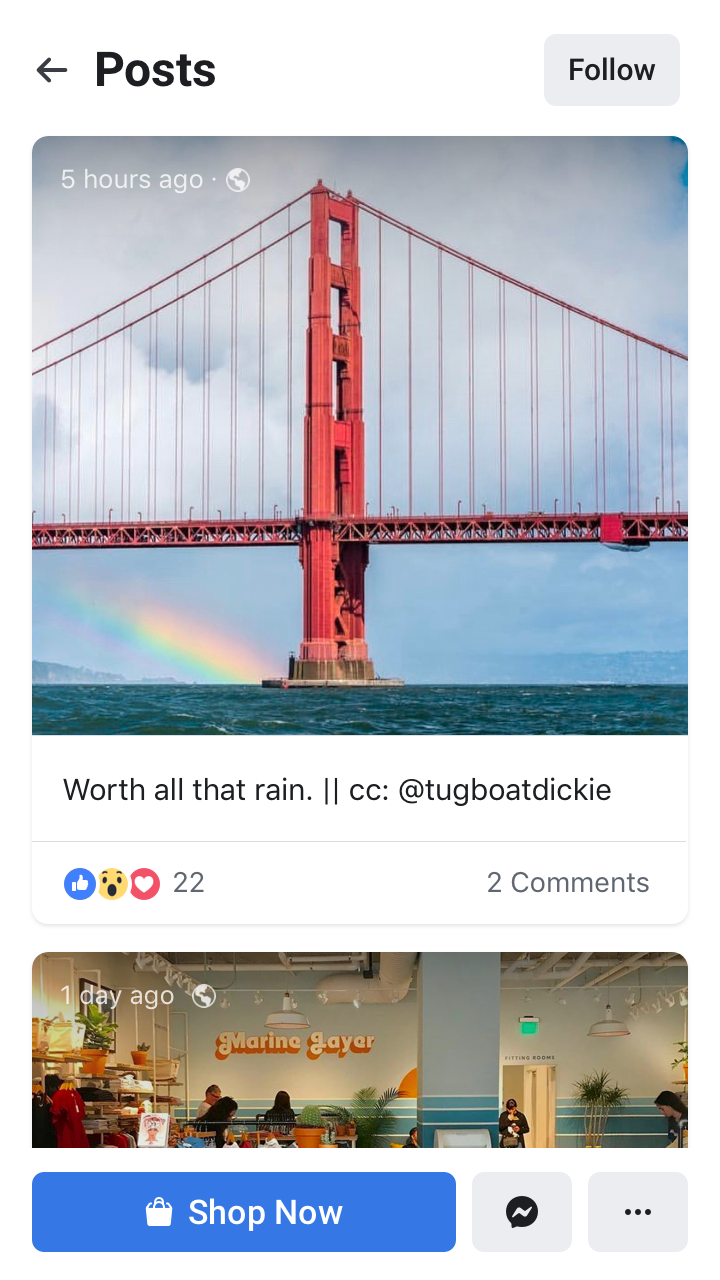Image resolution: width=720 pixels, height=1280 pixels.
Task: Message the page via Messenger icon
Action: pyautogui.click(x=521, y=1212)
